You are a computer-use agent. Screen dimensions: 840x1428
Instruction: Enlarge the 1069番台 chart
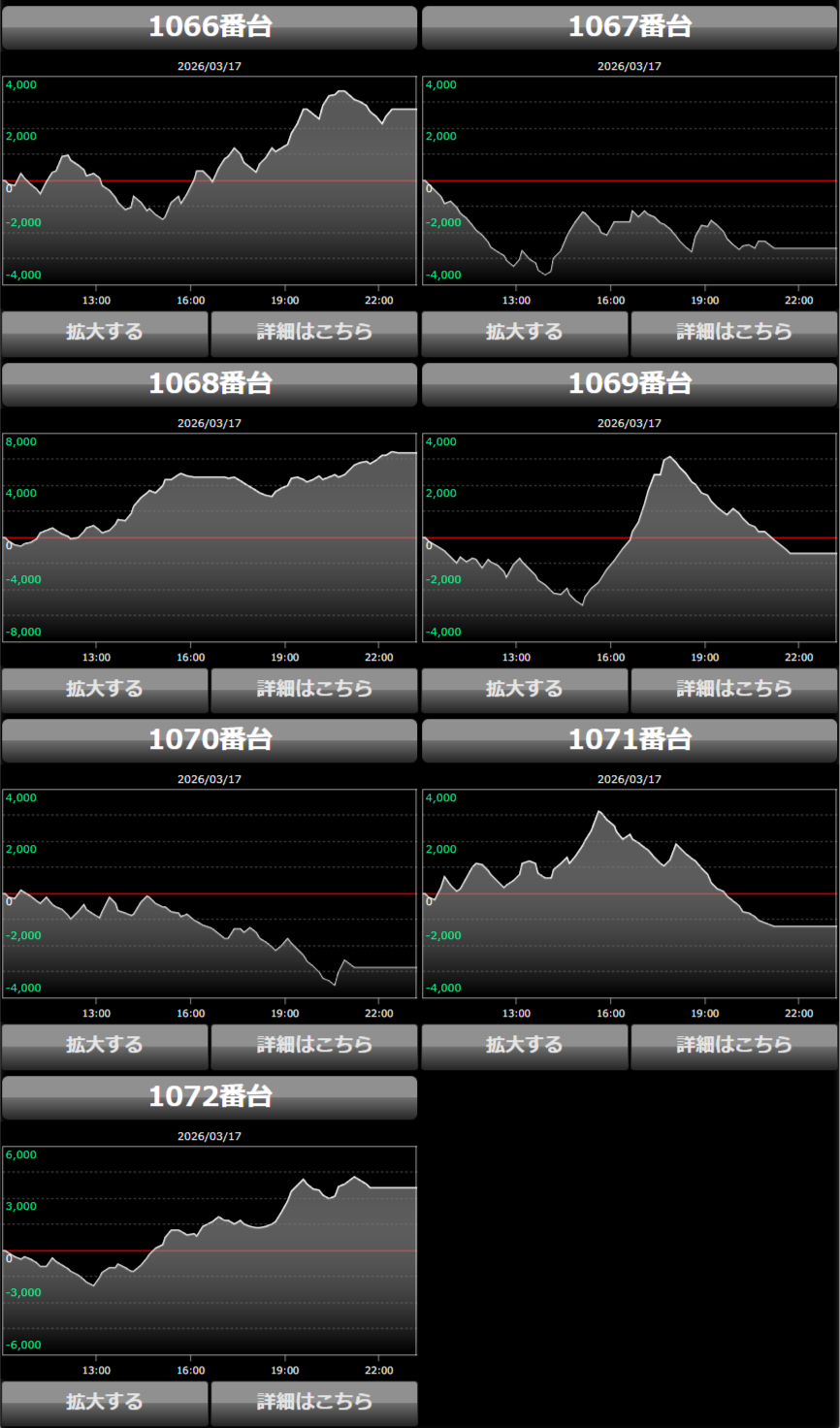click(525, 690)
